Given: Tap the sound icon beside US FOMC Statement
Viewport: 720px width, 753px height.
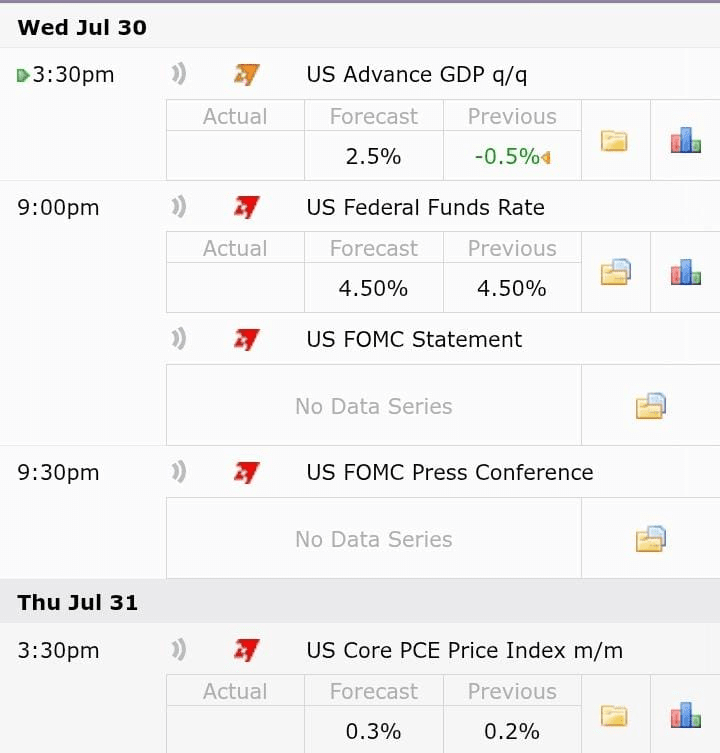Looking at the screenshot, I should 179,339.
